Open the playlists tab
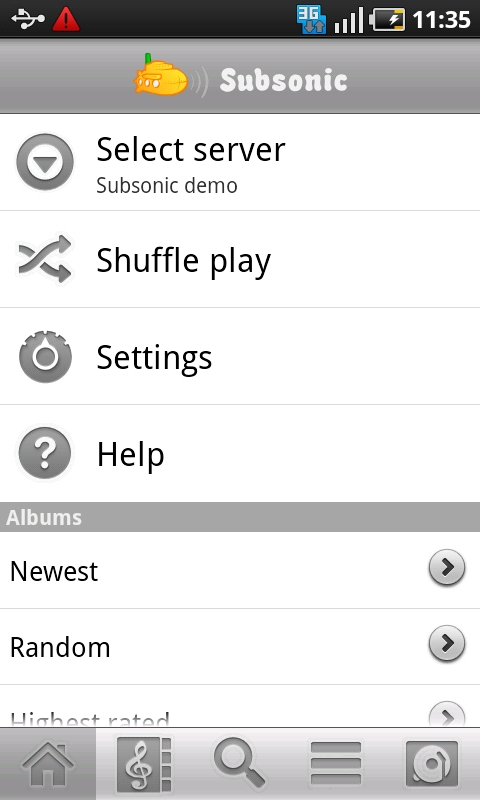This screenshot has height=800, width=480. [336, 764]
